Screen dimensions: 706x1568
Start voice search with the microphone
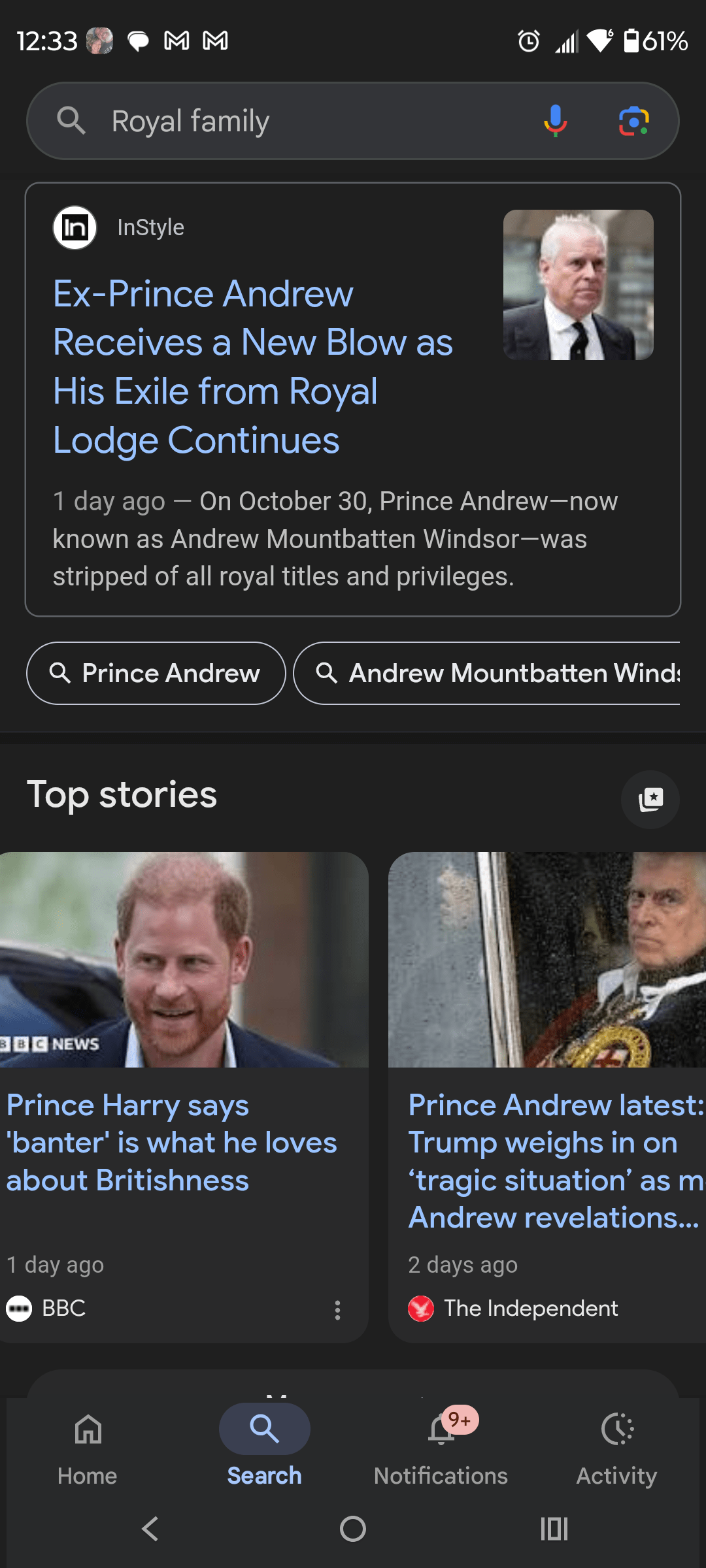point(555,121)
